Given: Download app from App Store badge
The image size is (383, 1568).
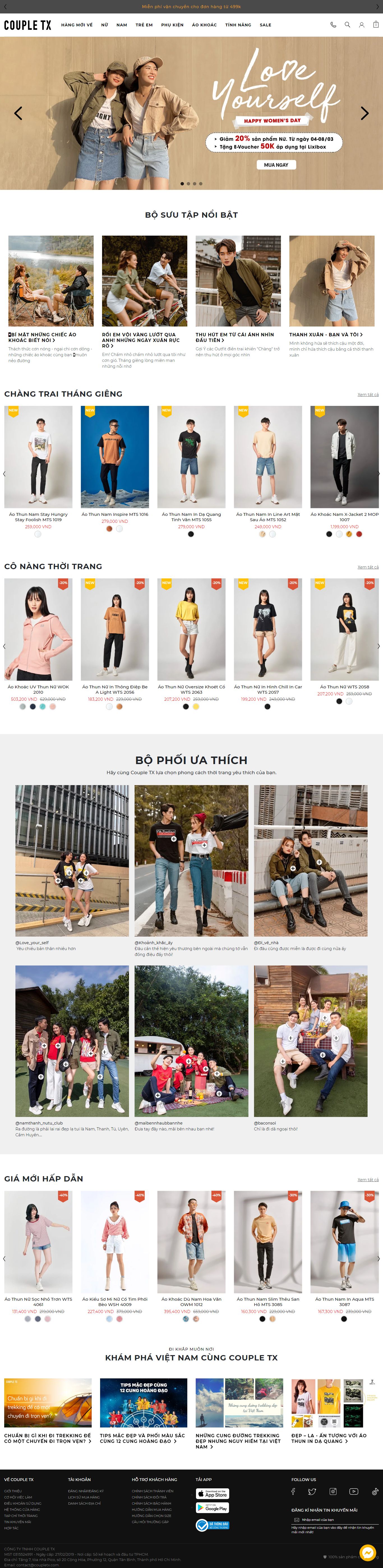Looking at the screenshot, I should click(212, 1494).
